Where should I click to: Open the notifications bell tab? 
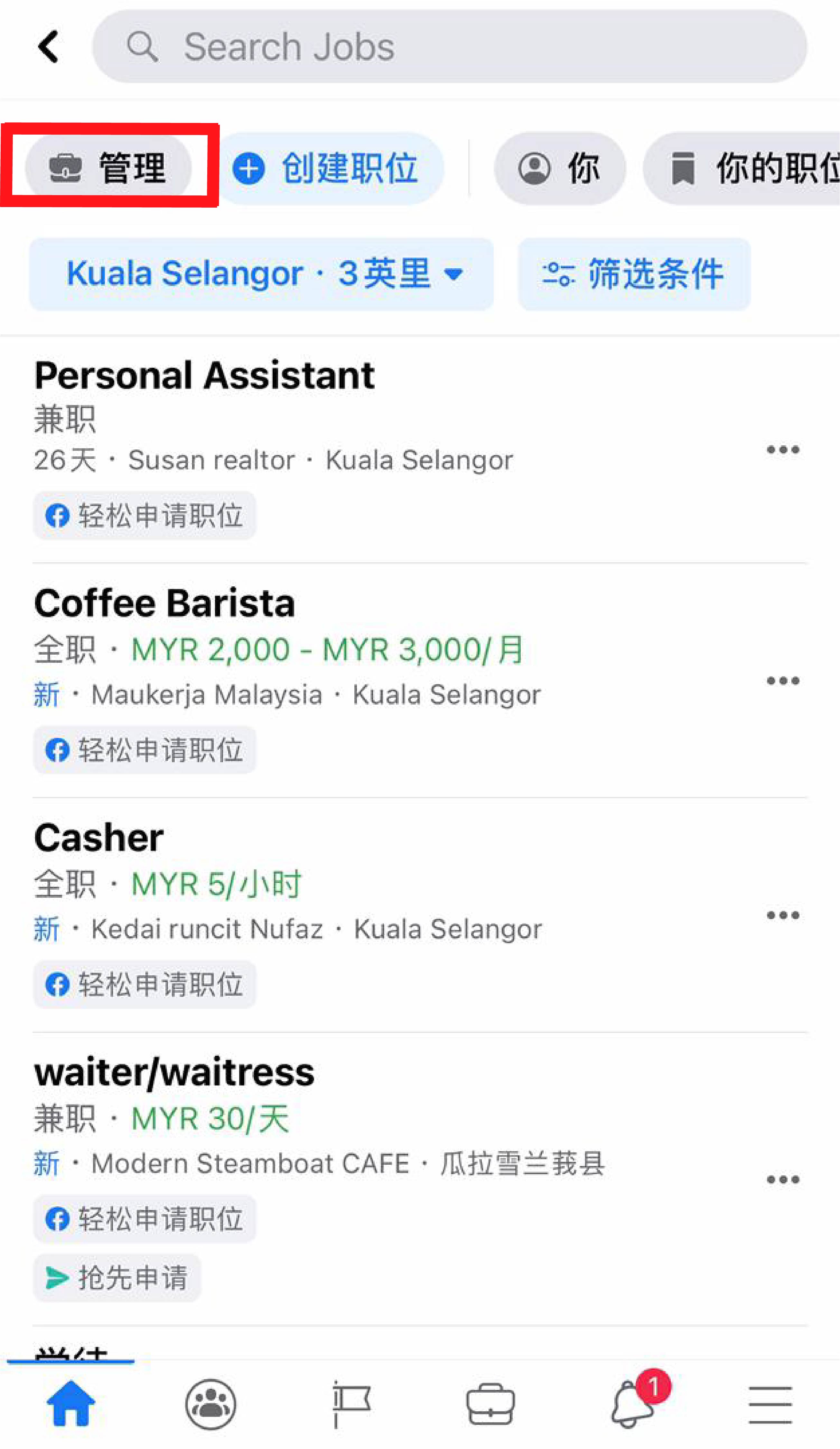coord(632,1404)
